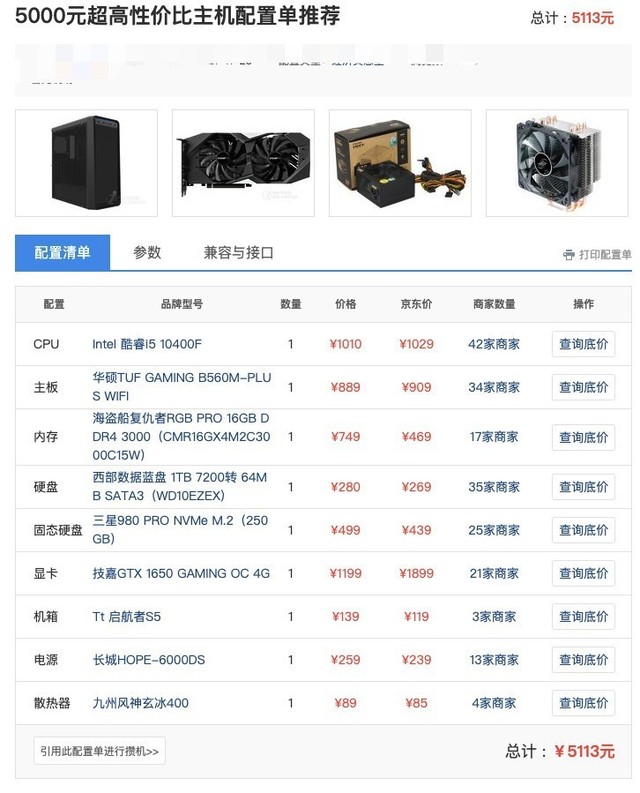Open 九州风神玄冰400 product link

(141, 703)
